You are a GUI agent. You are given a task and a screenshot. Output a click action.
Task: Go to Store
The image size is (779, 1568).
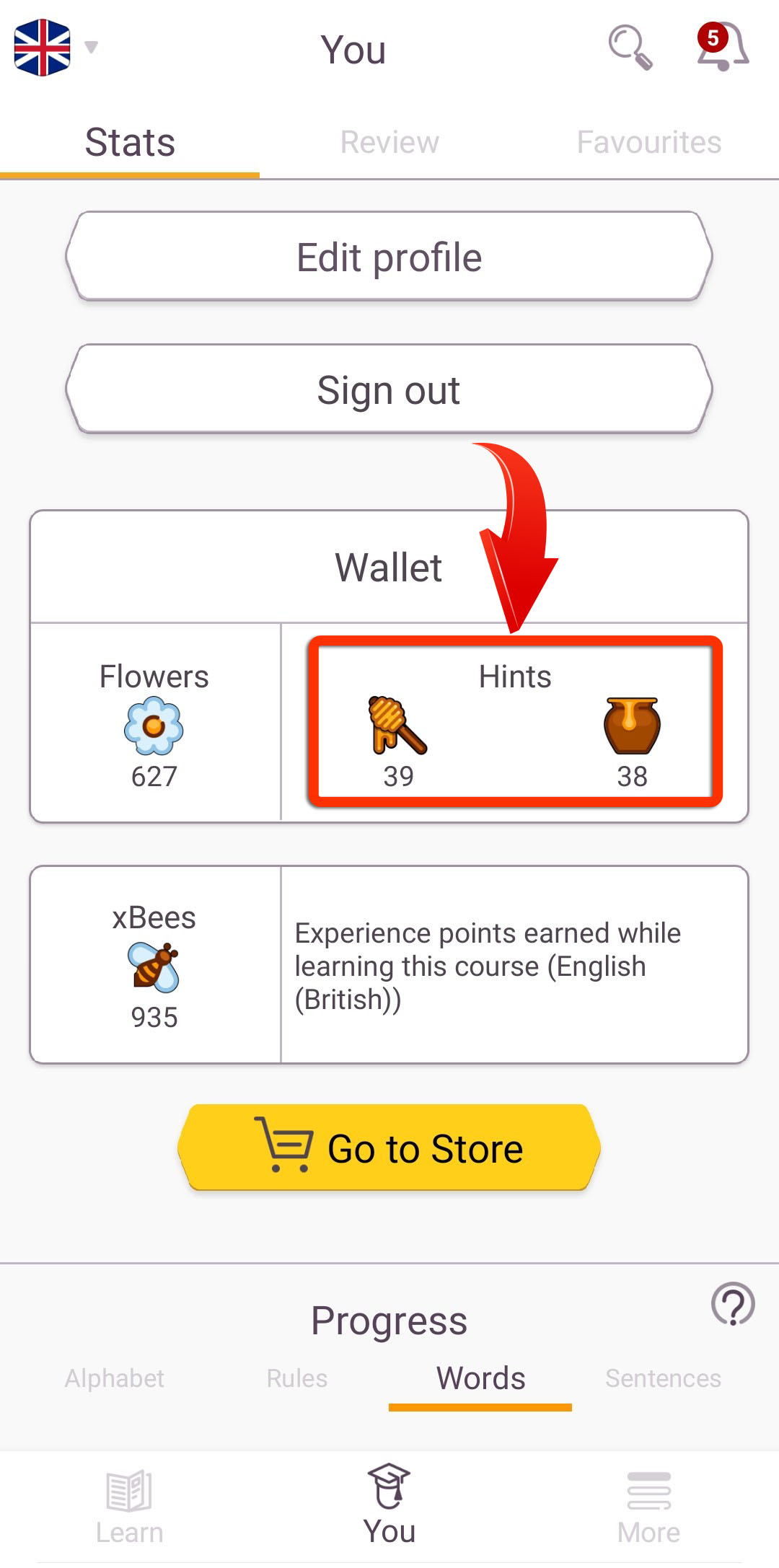pos(389,1148)
